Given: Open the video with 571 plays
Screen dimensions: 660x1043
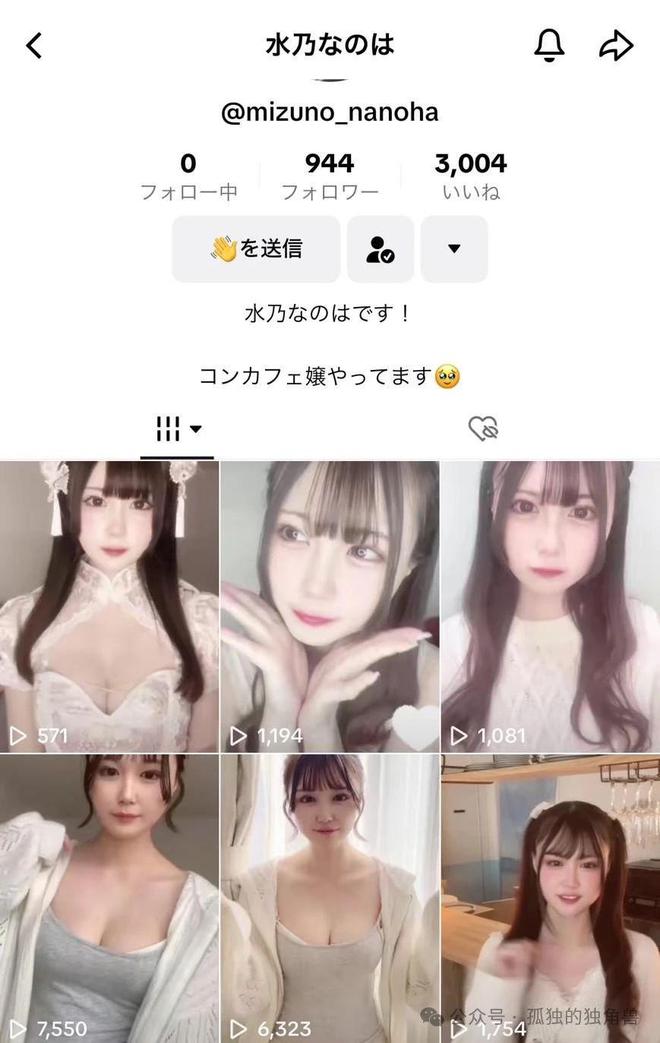Looking at the screenshot, I should click(x=109, y=606).
